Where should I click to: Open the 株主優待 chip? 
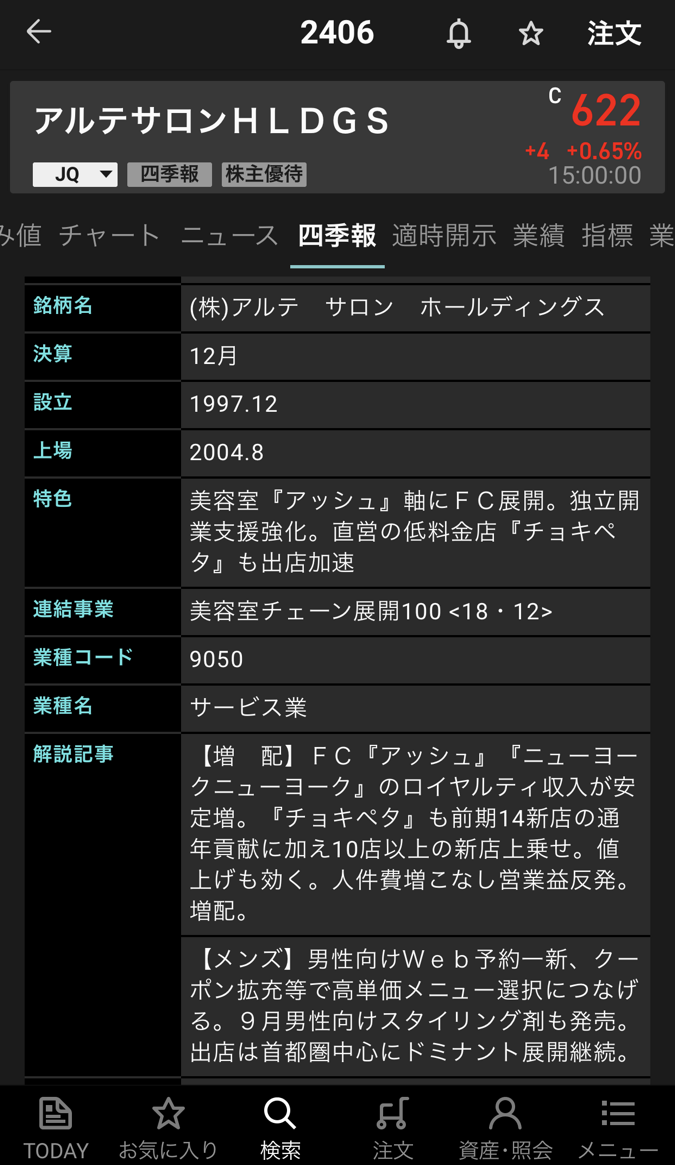click(264, 174)
